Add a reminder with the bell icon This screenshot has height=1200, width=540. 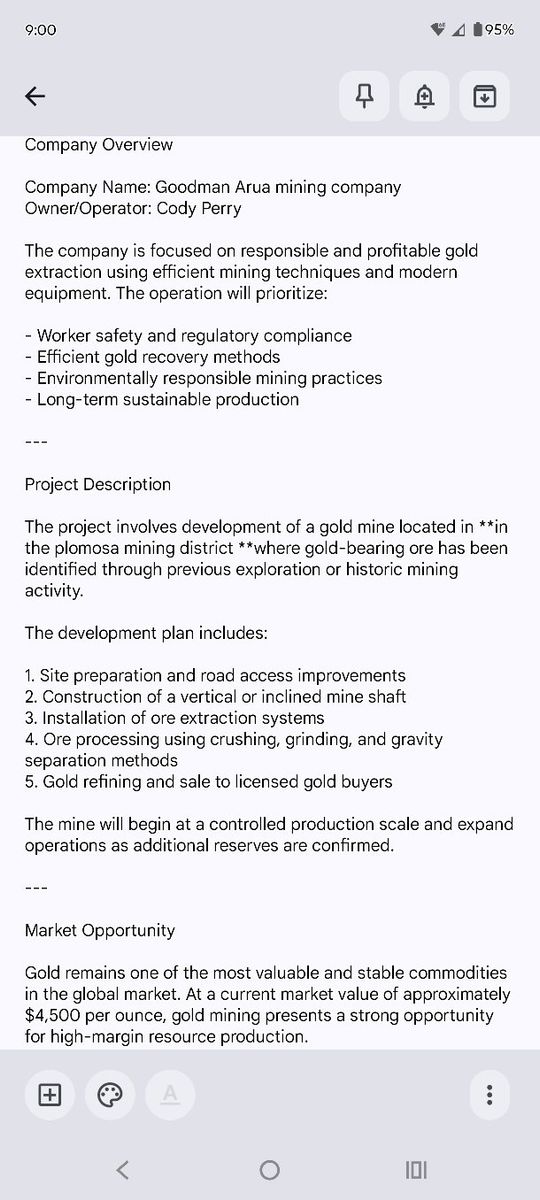[425, 96]
